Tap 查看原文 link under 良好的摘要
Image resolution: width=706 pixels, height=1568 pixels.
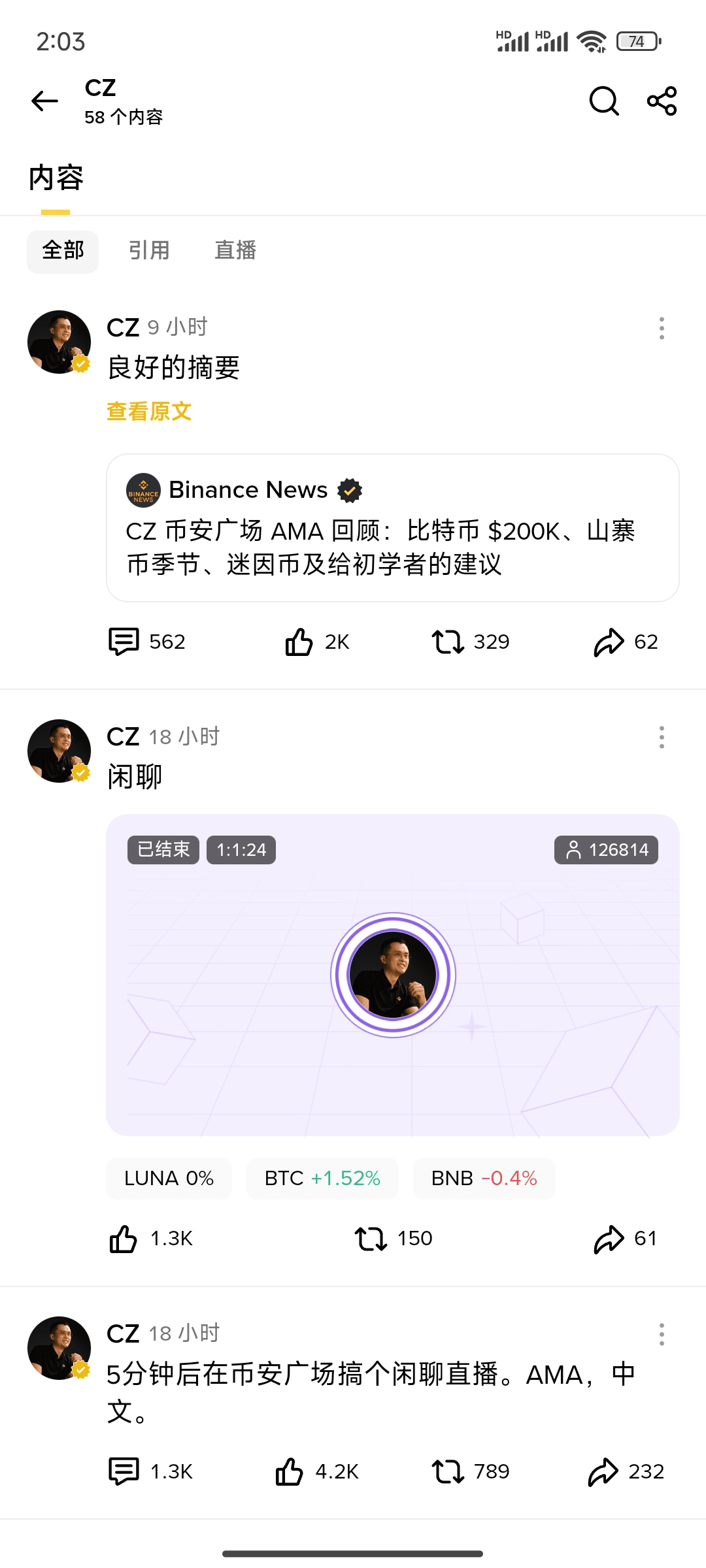tap(149, 412)
